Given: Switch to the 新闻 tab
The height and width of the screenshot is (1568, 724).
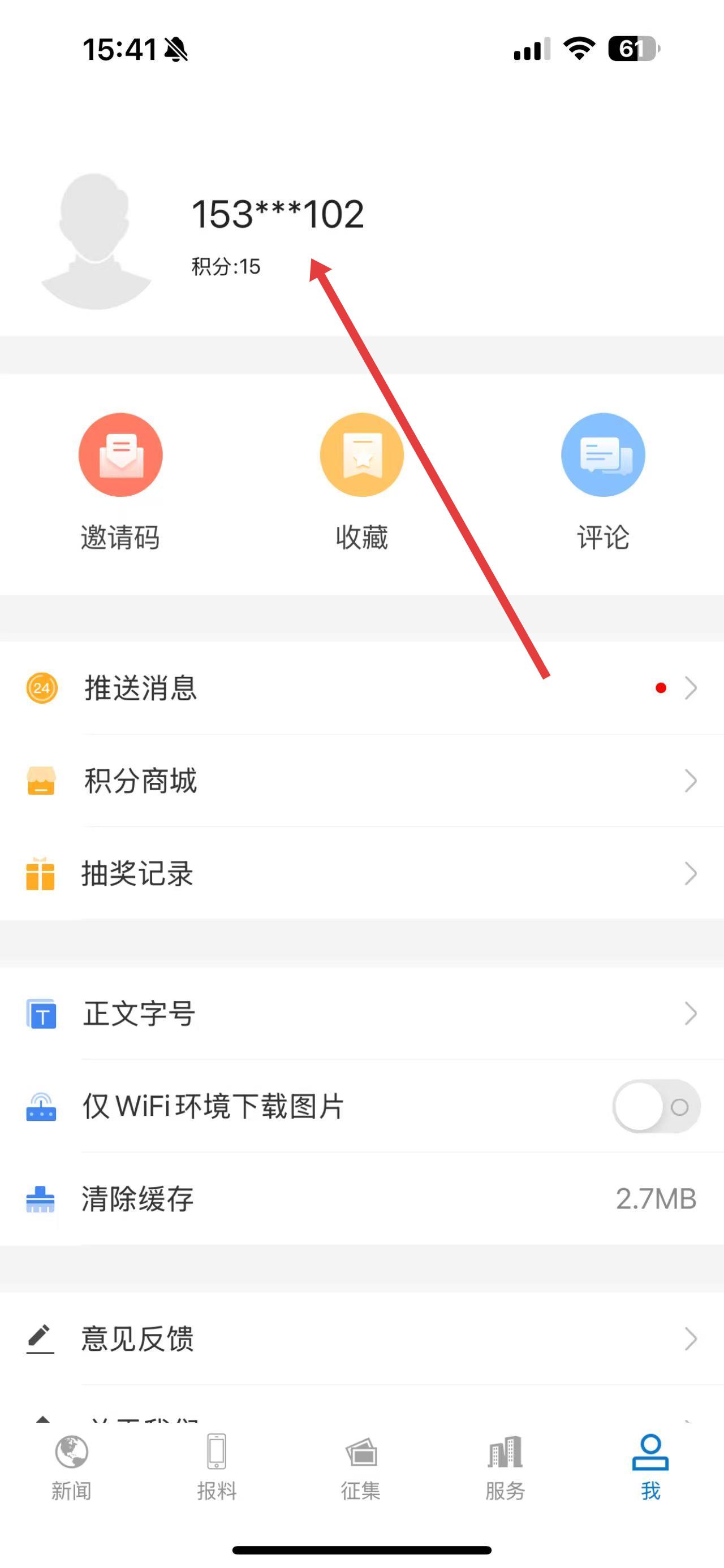Looking at the screenshot, I should click(x=71, y=1467).
